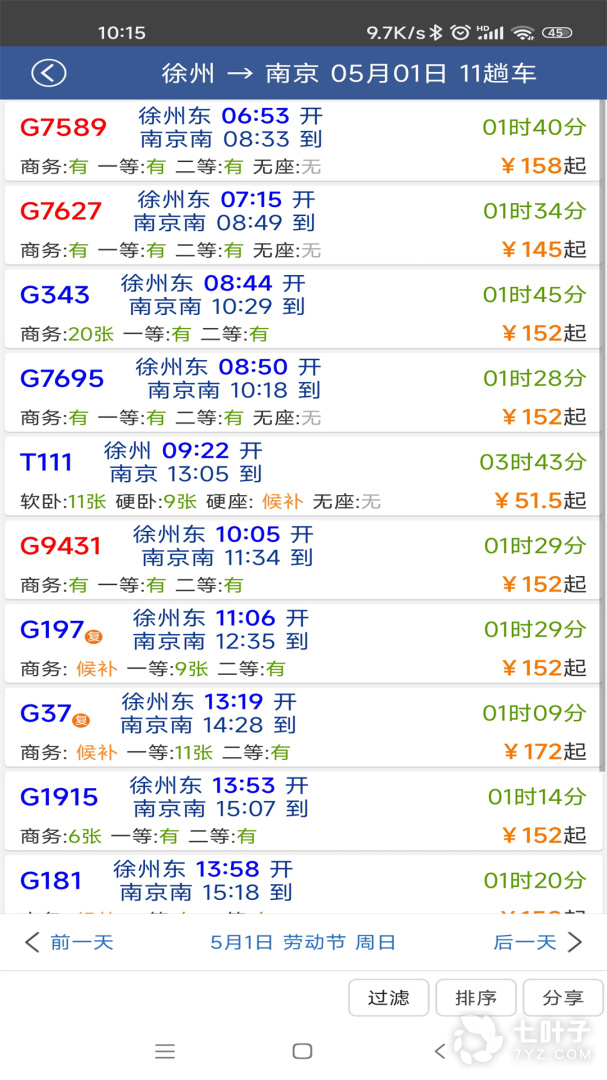Open the date picker showing 5月1日

pyautogui.click(x=302, y=942)
